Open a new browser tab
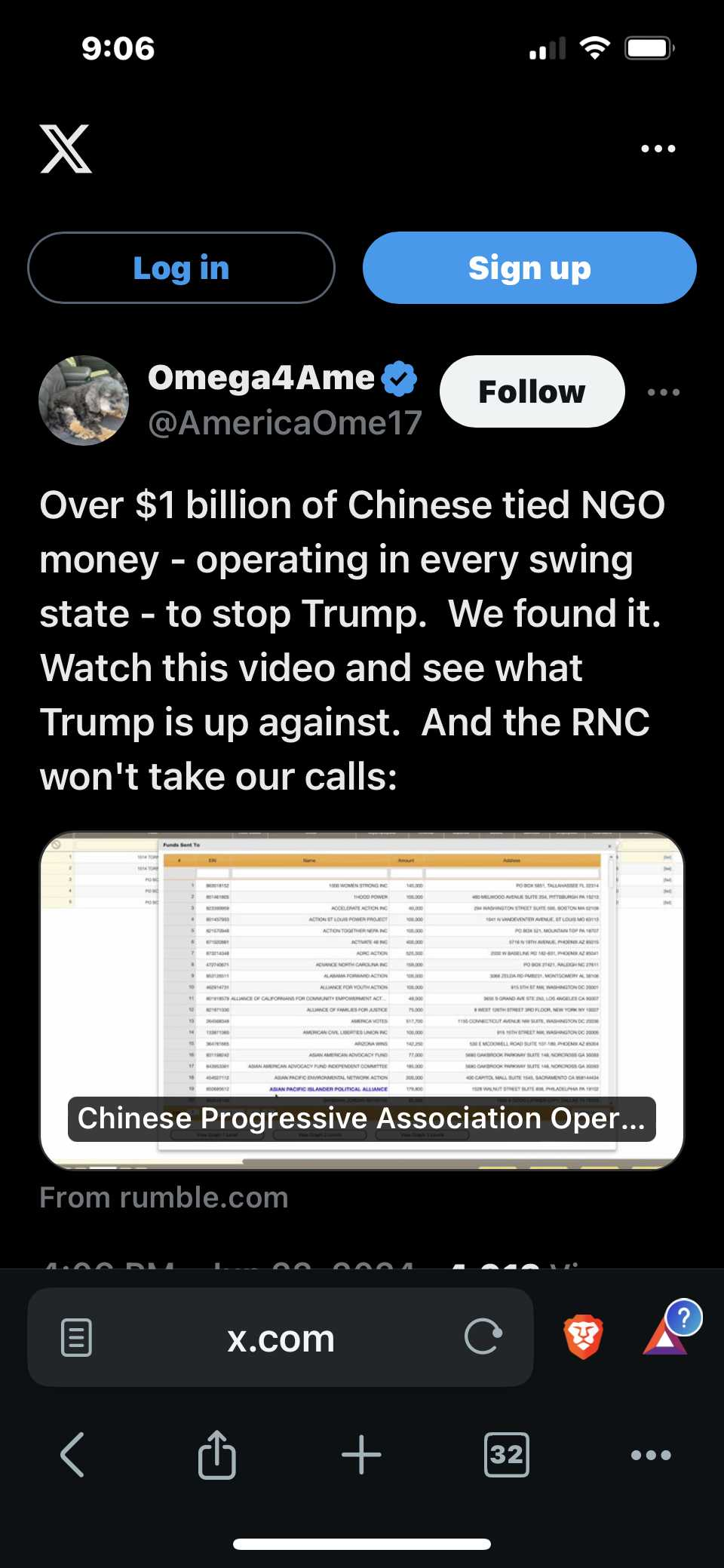The width and height of the screenshot is (724, 1568). click(361, 1454)
